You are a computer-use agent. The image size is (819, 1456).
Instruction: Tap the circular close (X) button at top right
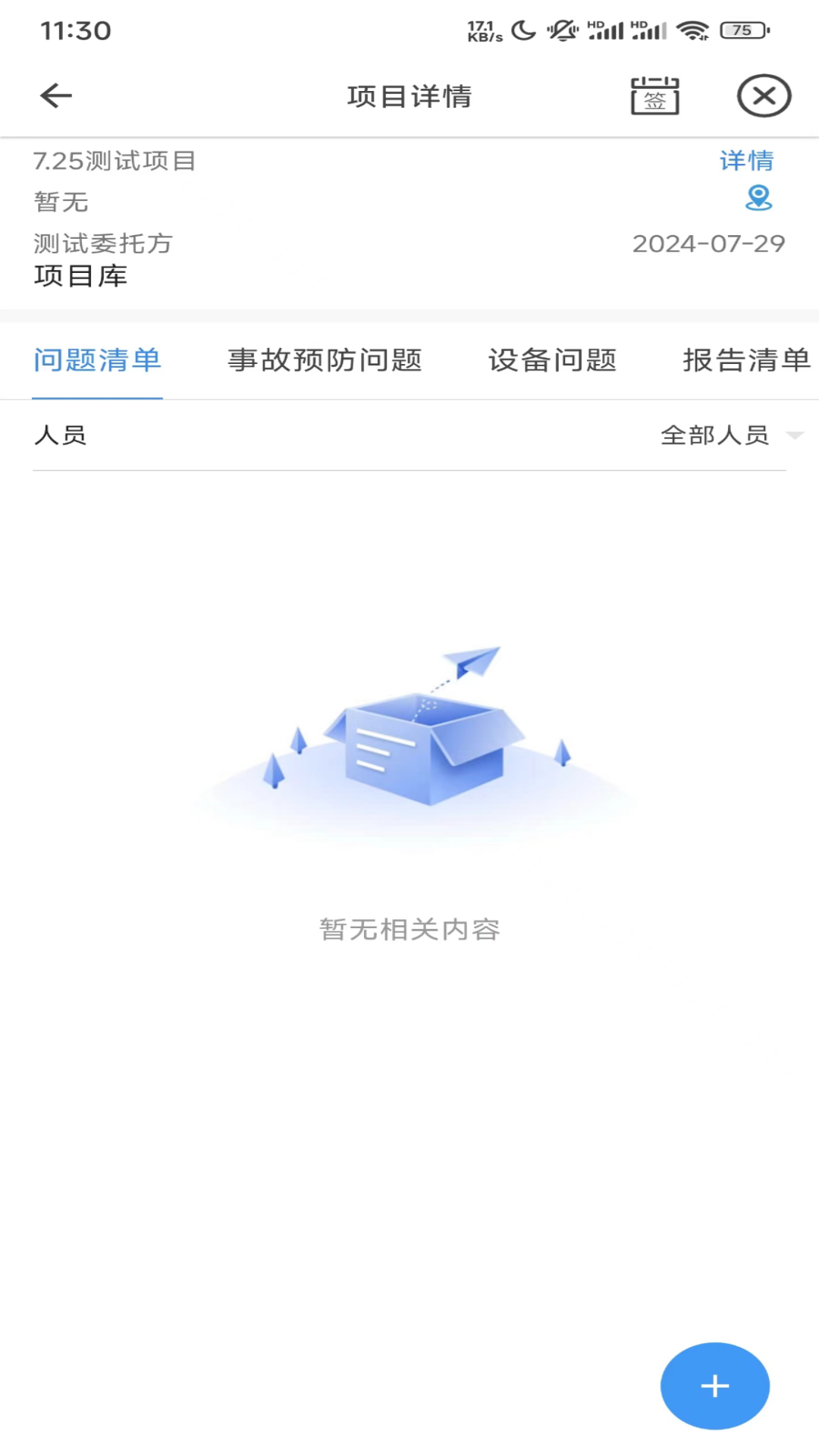point(764,96)
